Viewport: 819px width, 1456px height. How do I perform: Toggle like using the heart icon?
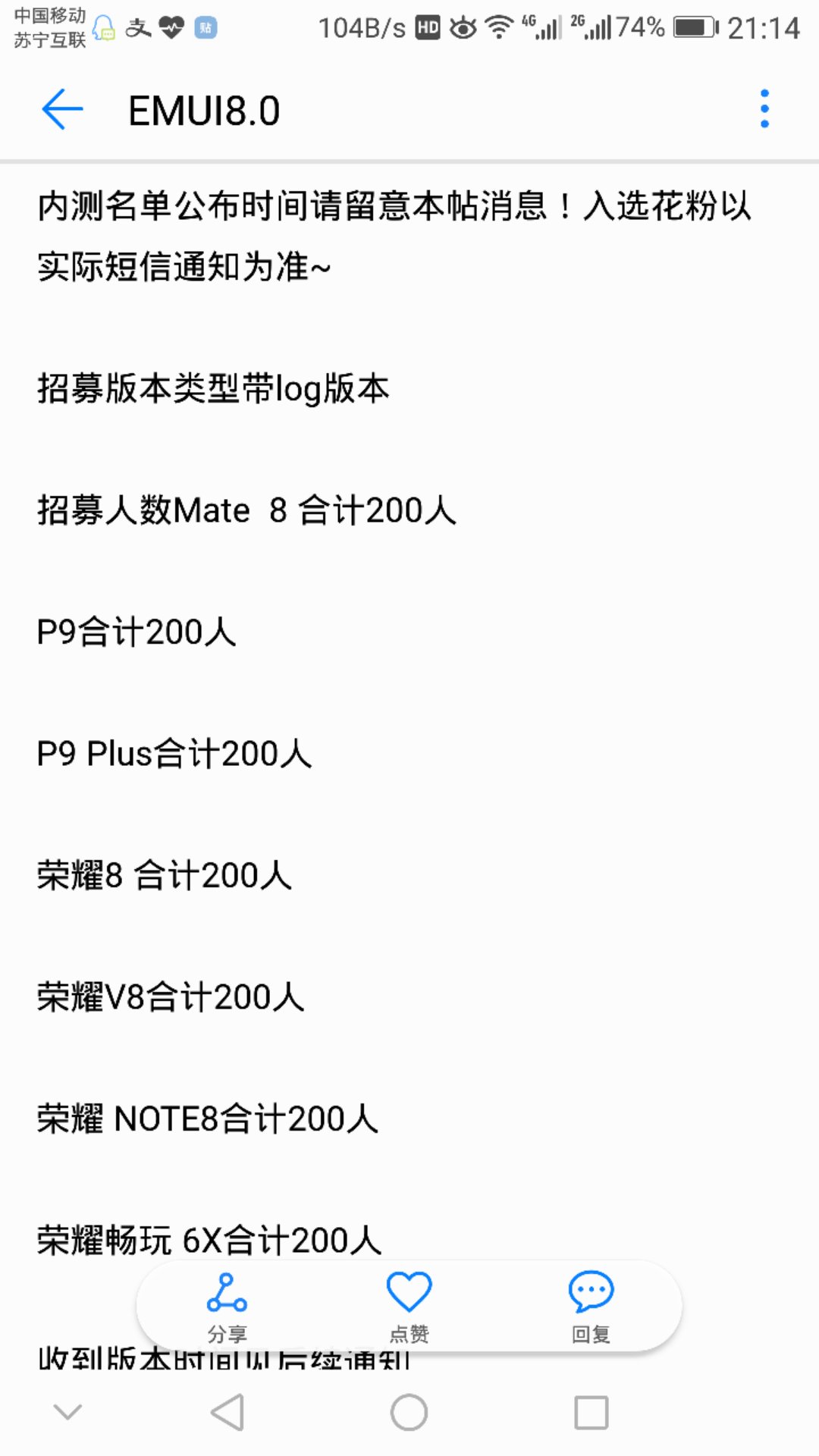click(x=409, y=1291)
